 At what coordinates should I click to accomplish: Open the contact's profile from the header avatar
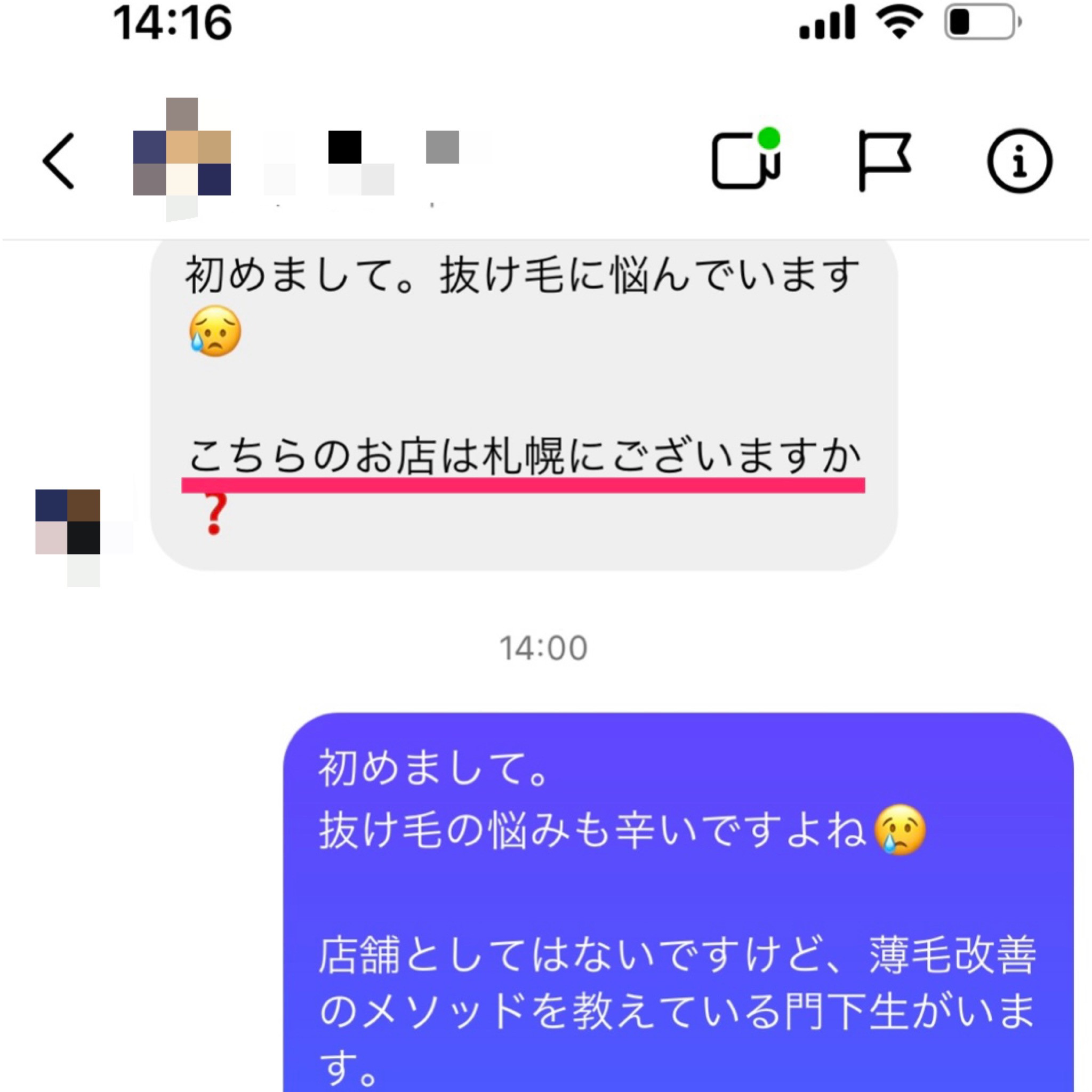click(x=181, y=161)
